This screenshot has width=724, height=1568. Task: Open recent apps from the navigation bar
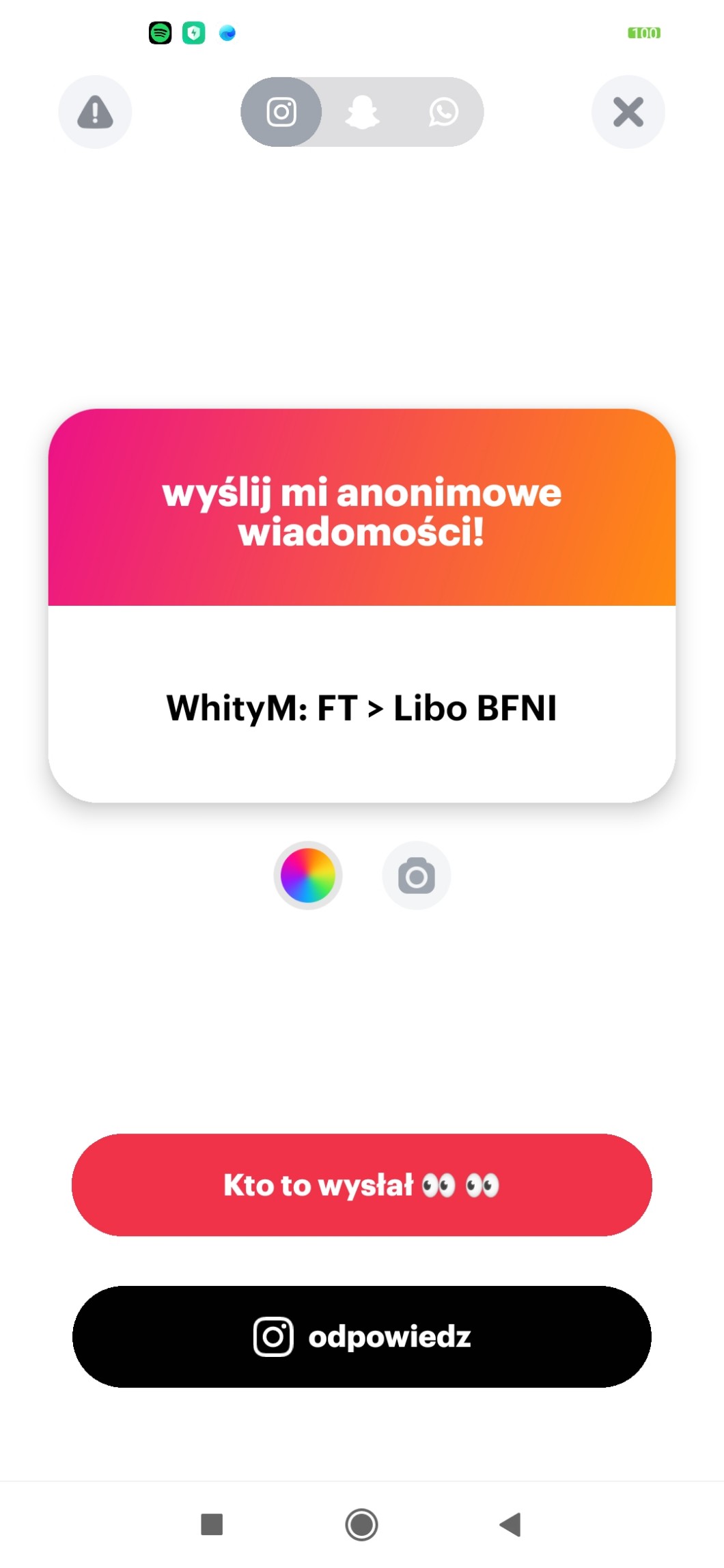point(212,1524)
